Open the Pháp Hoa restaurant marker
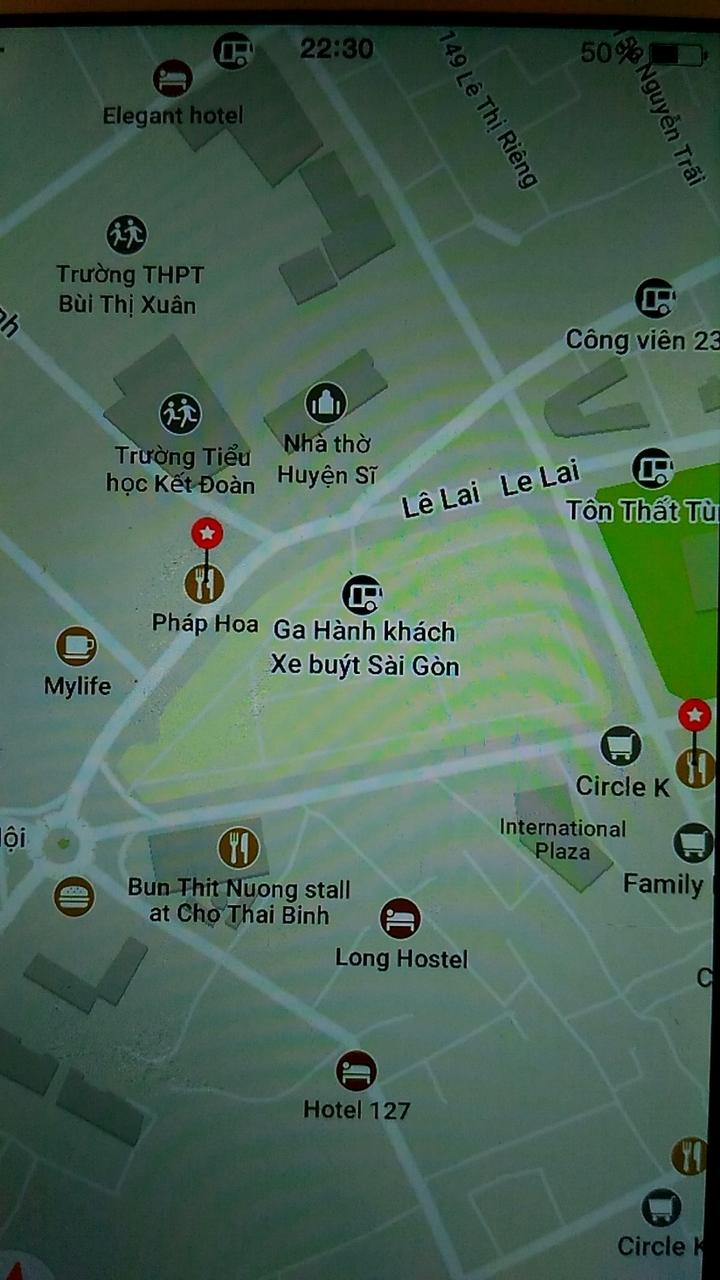Viewport: 720px width, 1280px height. coord(205,583)
